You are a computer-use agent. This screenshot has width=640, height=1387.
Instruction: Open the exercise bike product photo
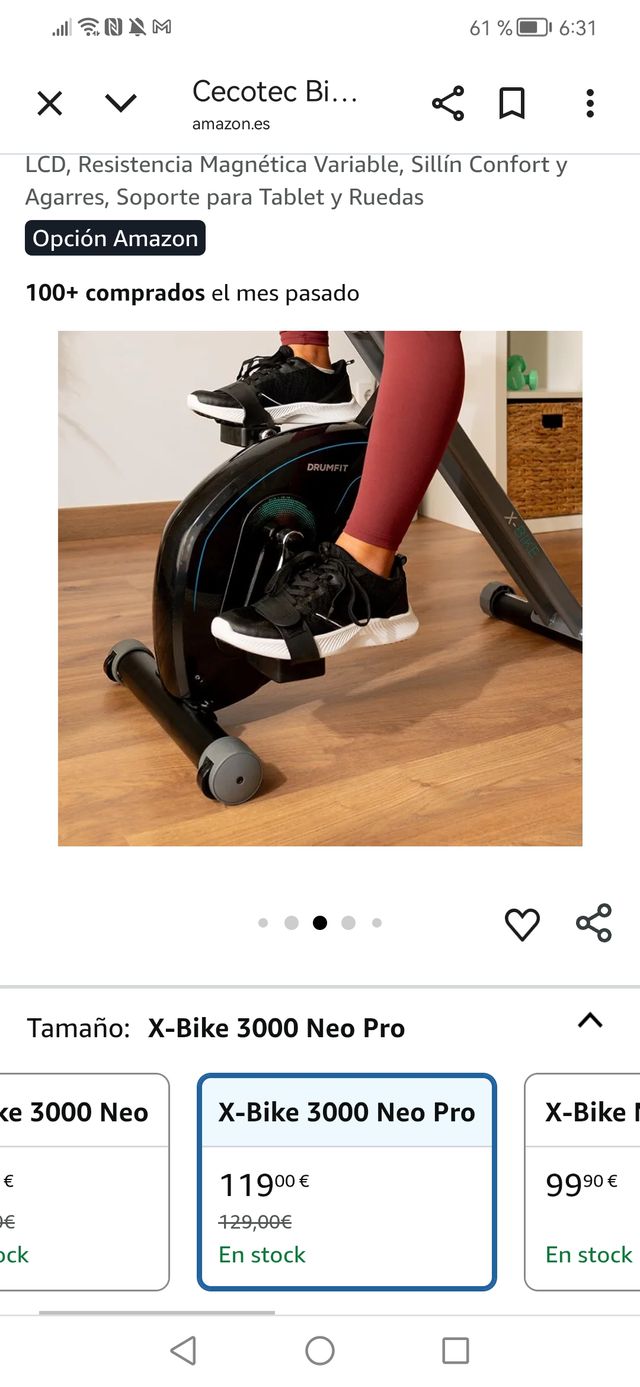pyautogui.click(x=320, y=588)
